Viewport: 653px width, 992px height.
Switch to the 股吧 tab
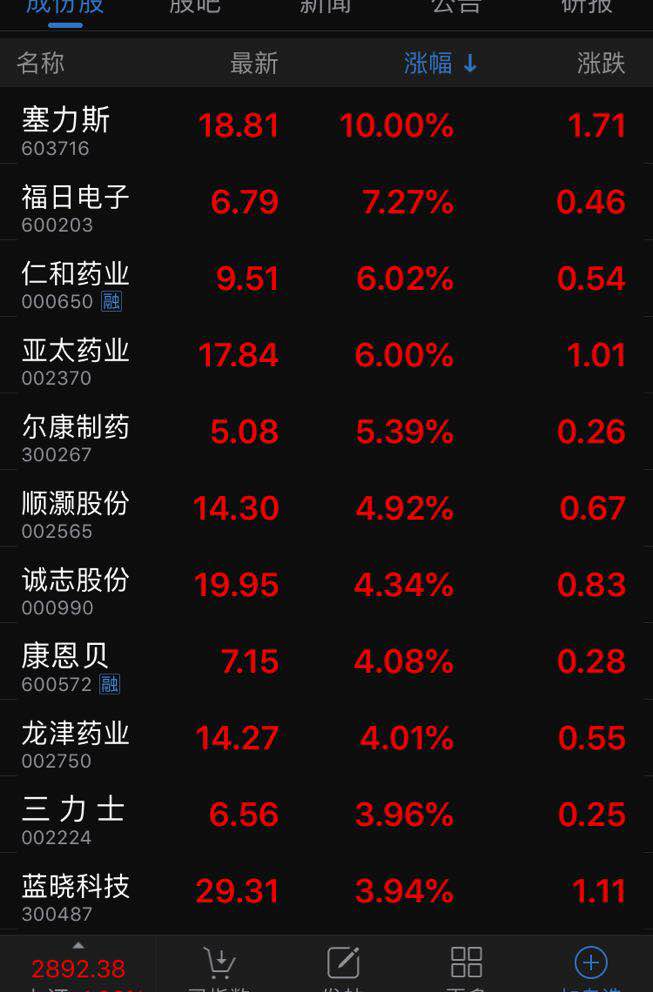click(194, 7)
